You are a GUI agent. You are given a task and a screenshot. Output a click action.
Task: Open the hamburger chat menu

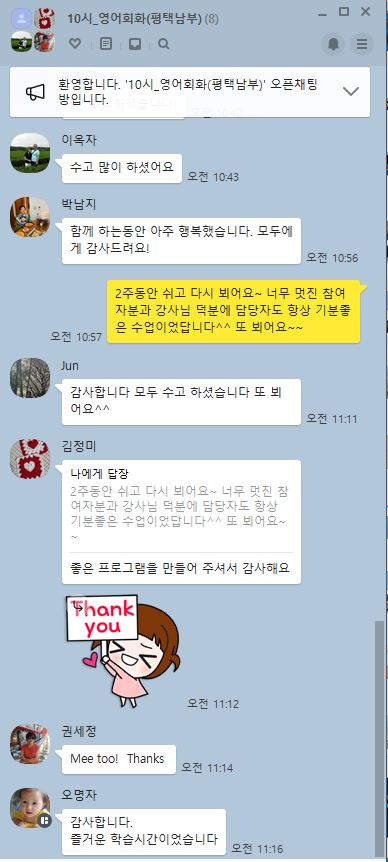click(x=362, y=44)
